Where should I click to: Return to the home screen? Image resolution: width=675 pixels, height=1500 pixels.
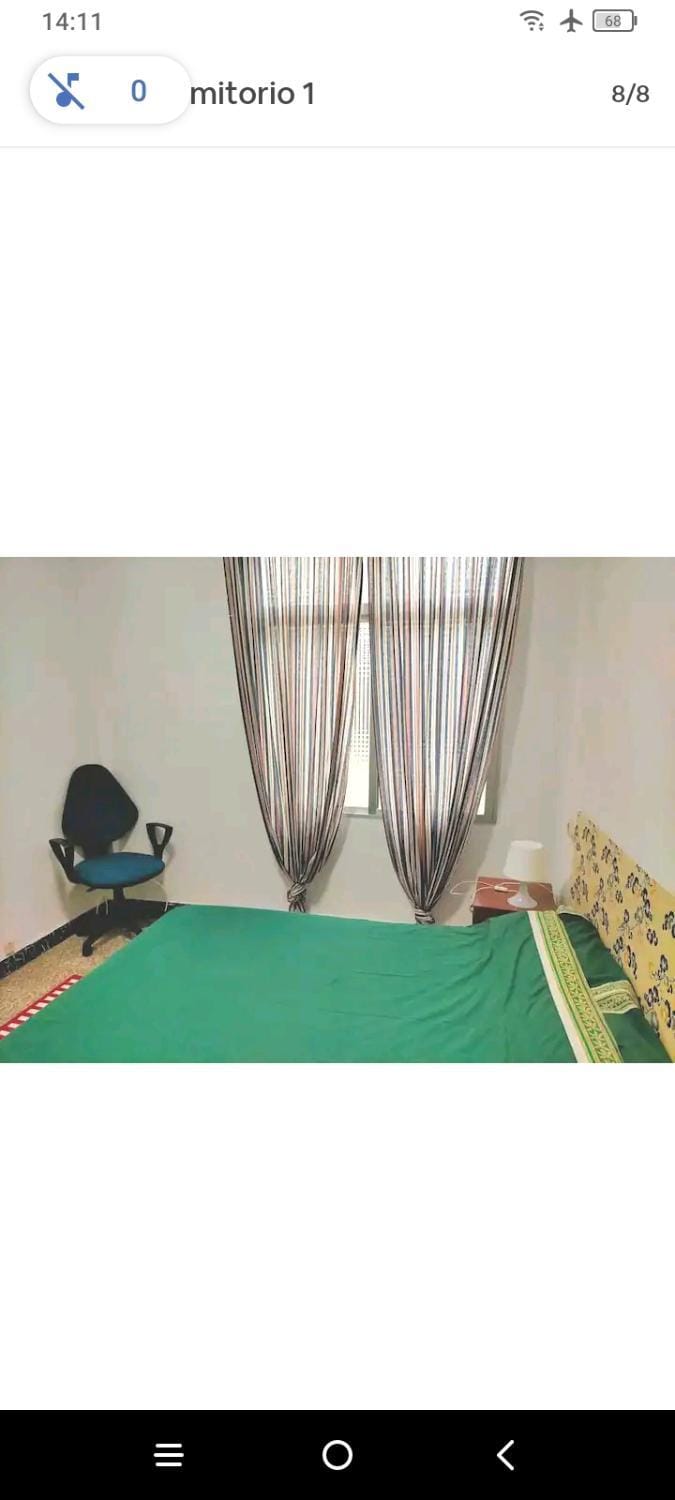pyautogui.click(x=337, y=1455)
